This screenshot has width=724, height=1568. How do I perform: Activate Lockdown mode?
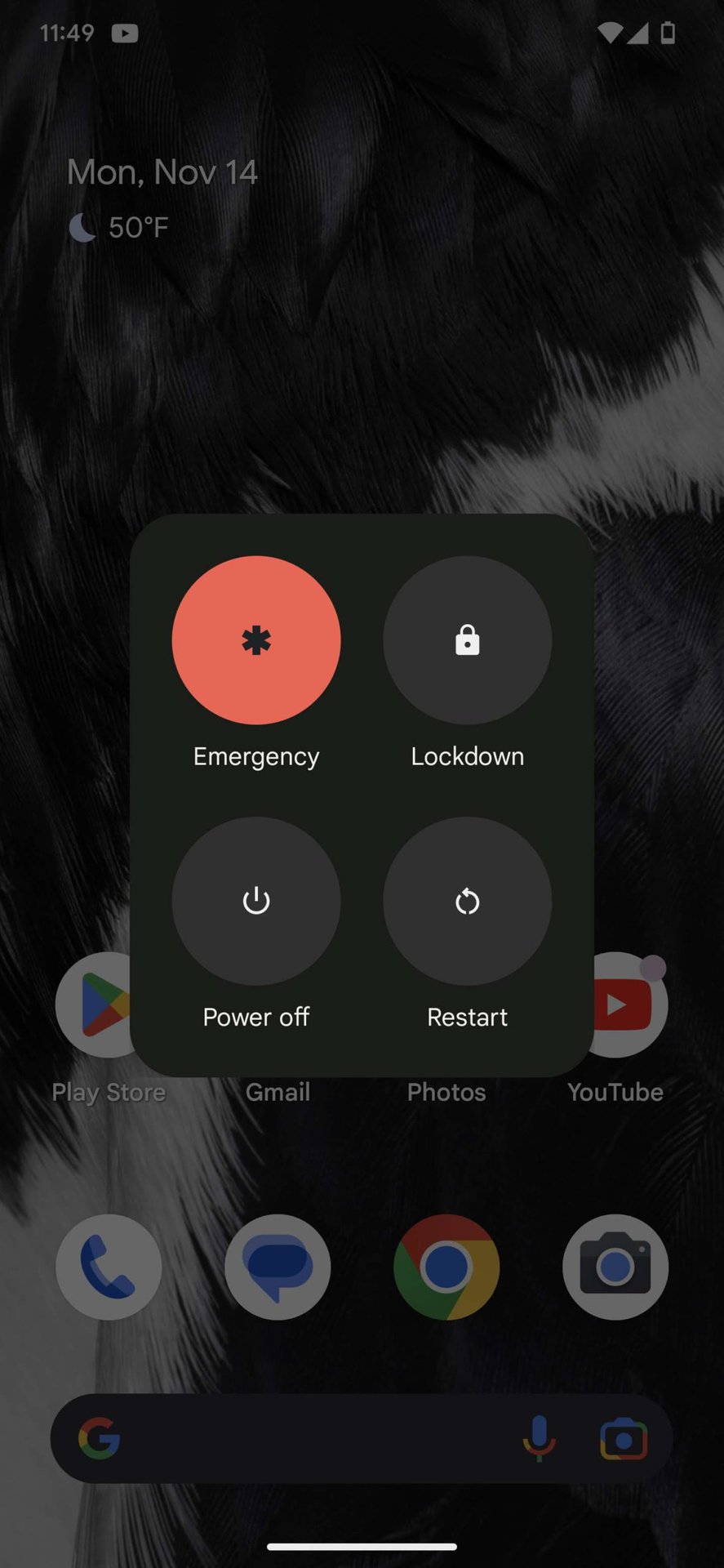[x=467, y=640]
